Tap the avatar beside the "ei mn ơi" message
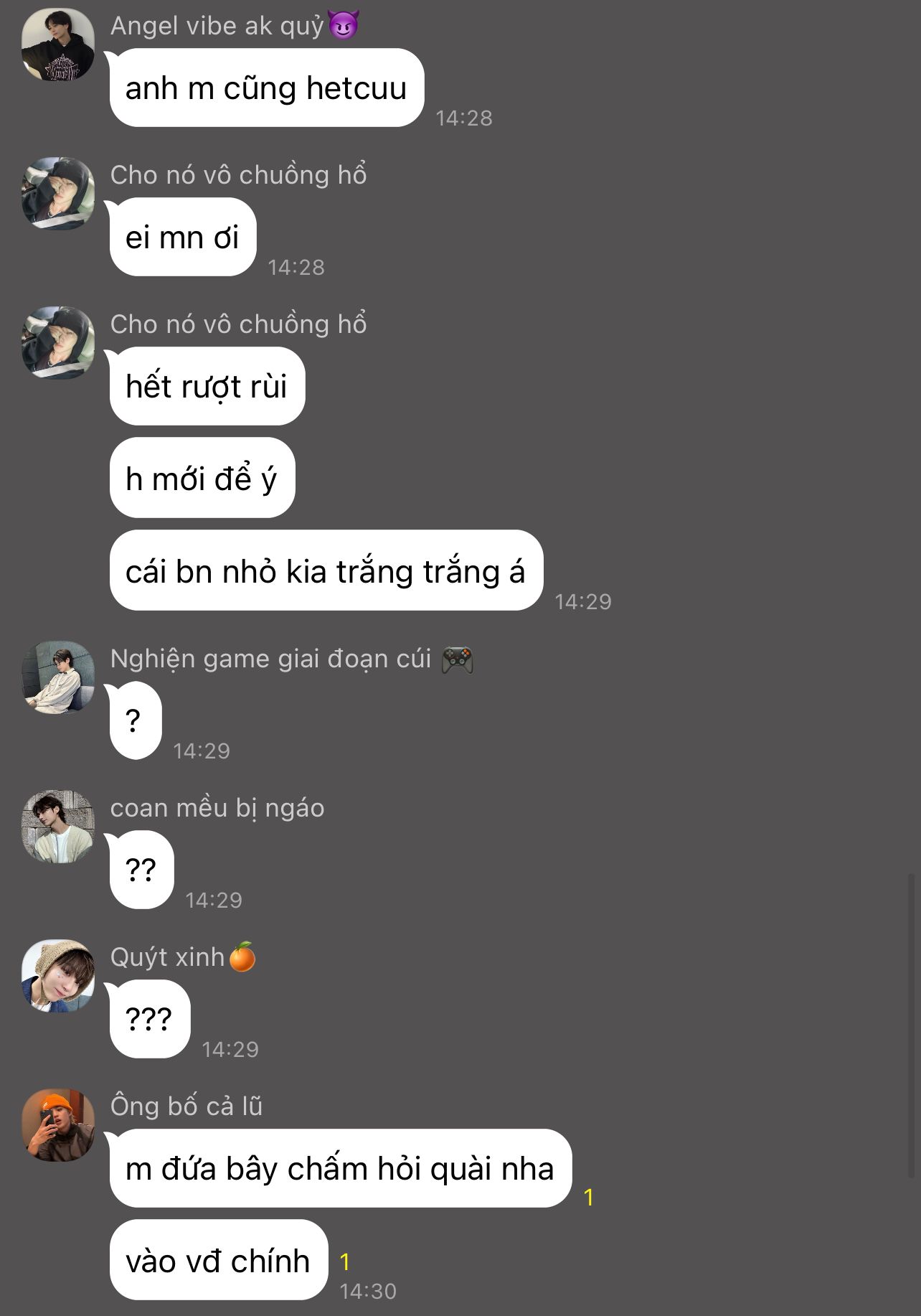 58,194
